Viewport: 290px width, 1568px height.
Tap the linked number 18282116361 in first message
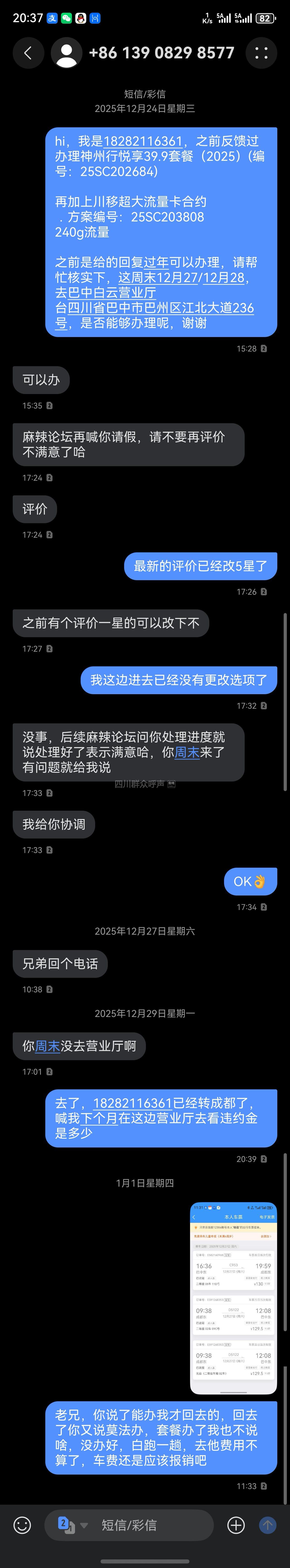143,141
